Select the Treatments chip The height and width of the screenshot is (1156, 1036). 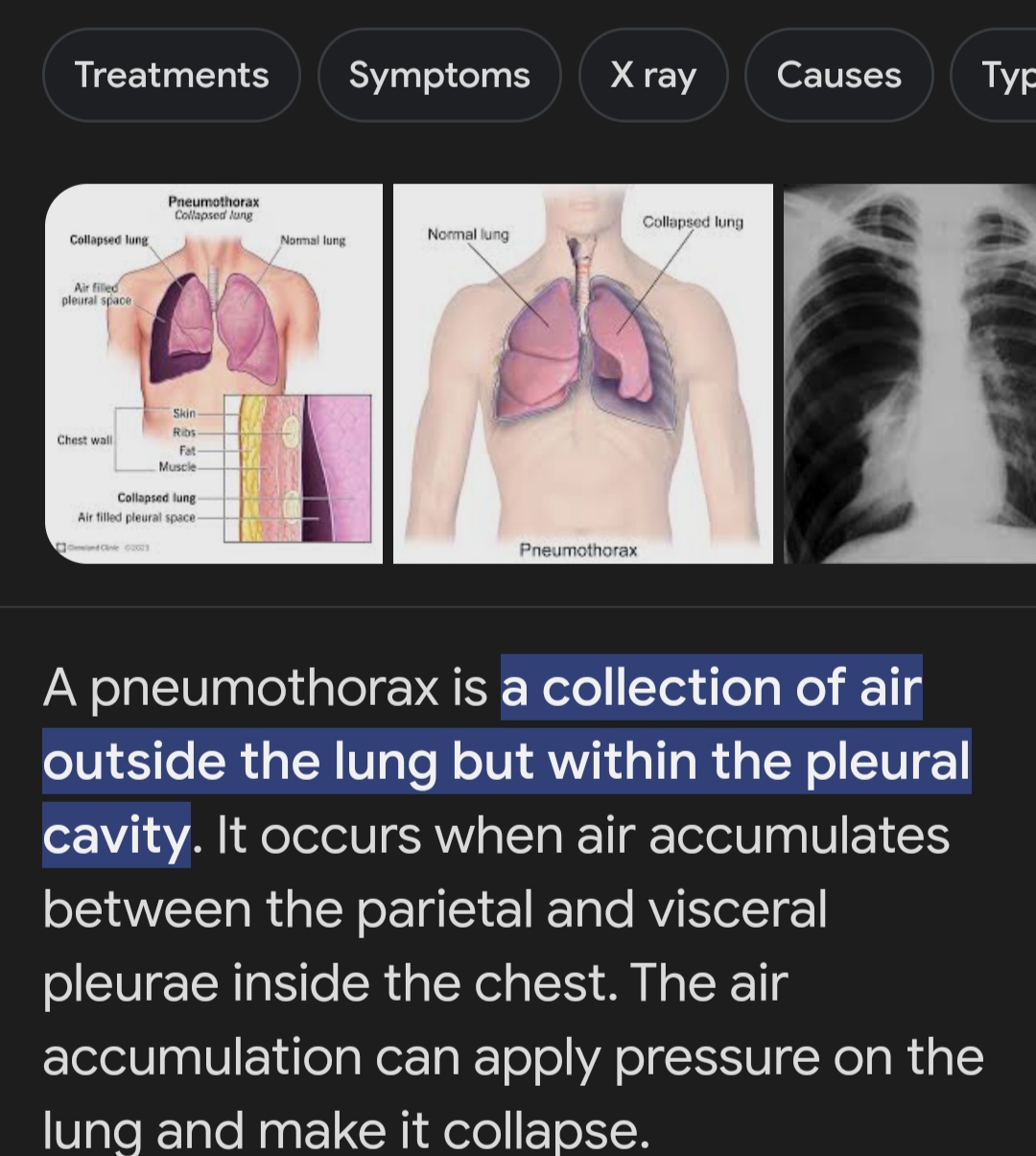[x=172, y=75]
